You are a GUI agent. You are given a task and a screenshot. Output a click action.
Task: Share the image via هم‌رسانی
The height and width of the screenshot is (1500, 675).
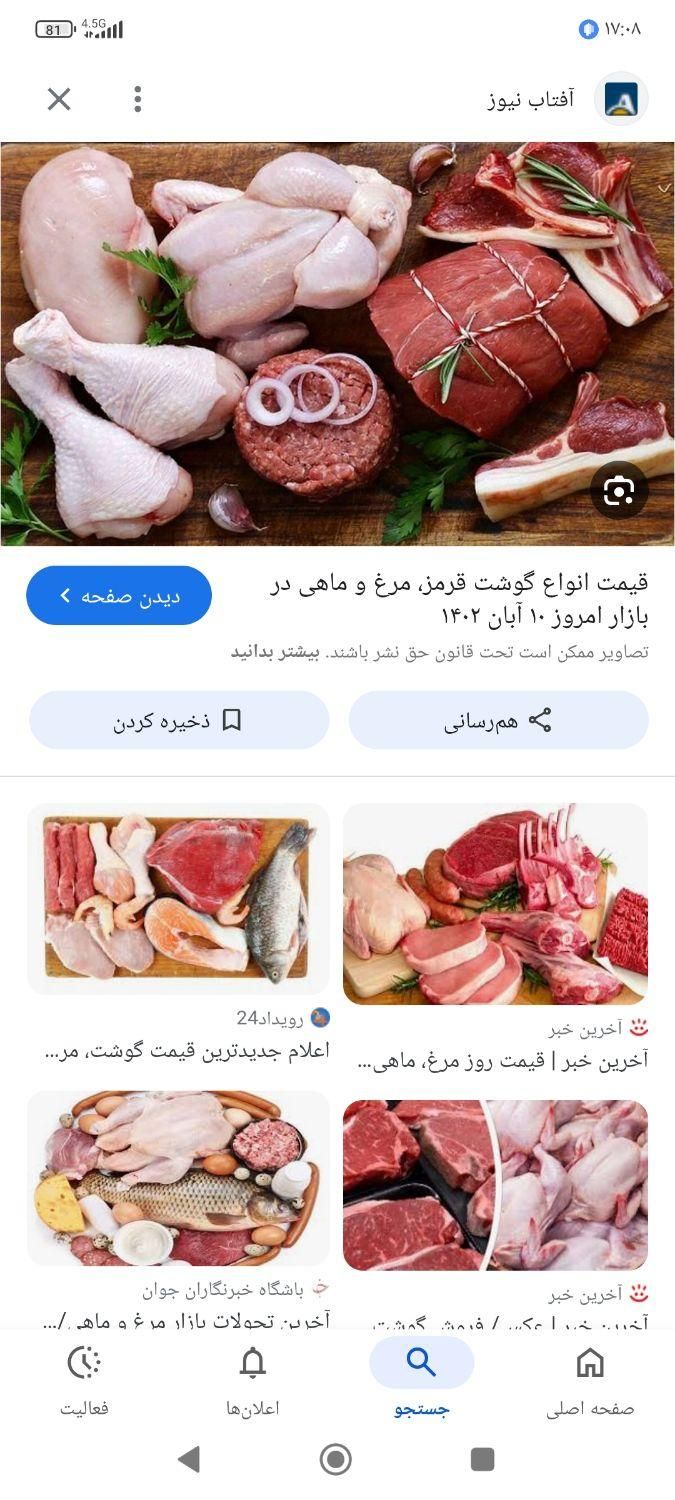(498, 720)
